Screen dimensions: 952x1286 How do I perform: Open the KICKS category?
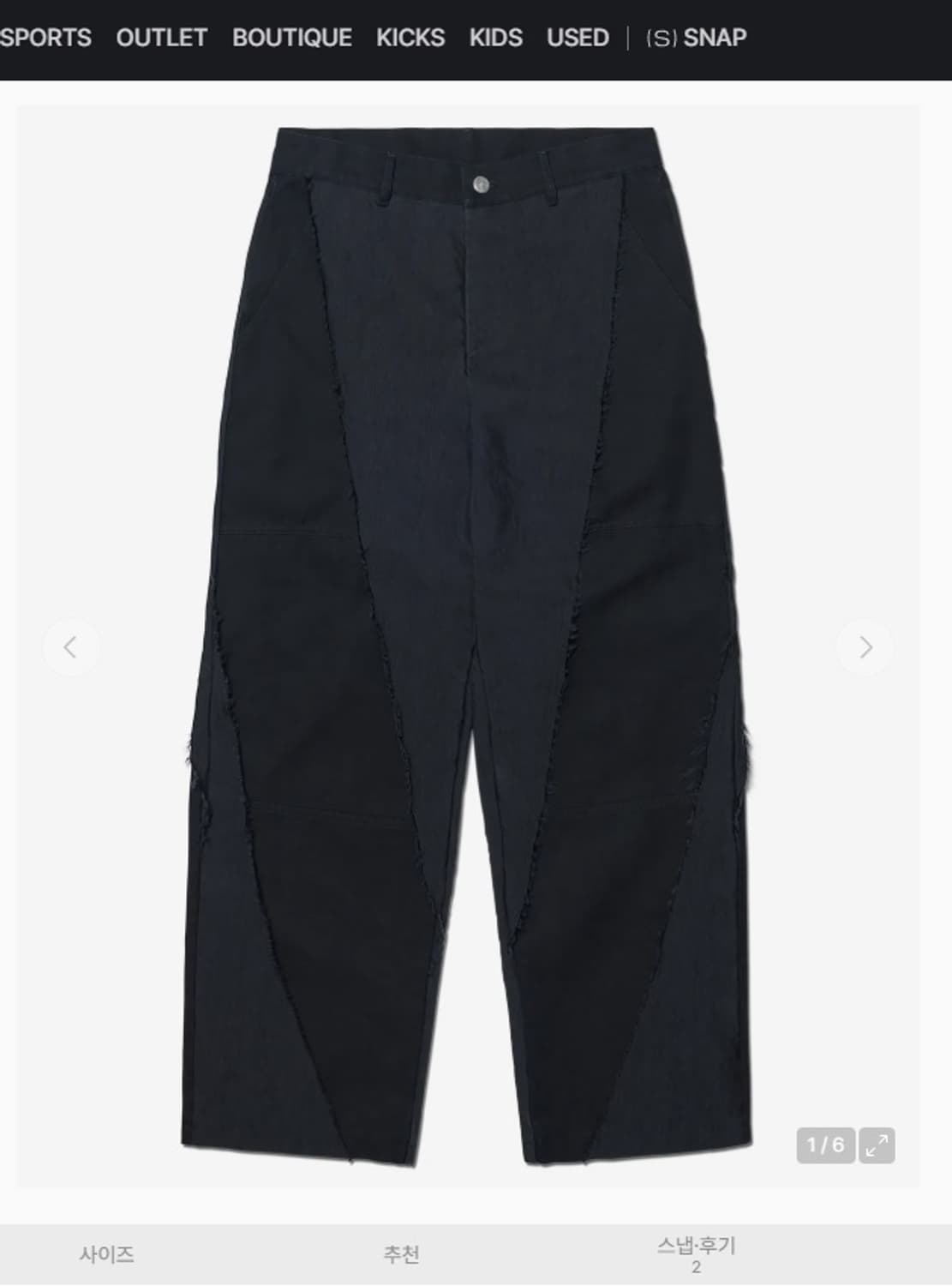[410, 38]
